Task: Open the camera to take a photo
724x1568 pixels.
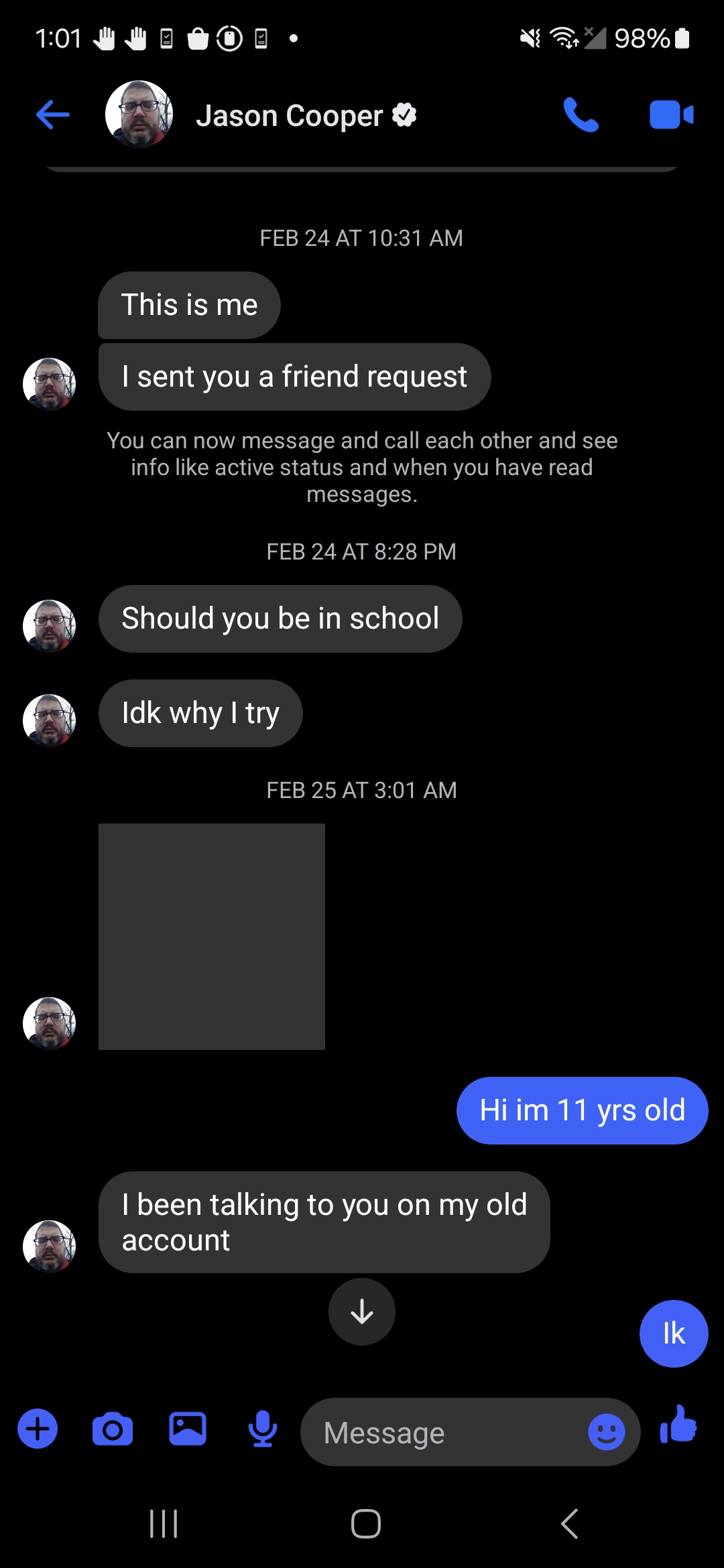Action: point(113,1430)
